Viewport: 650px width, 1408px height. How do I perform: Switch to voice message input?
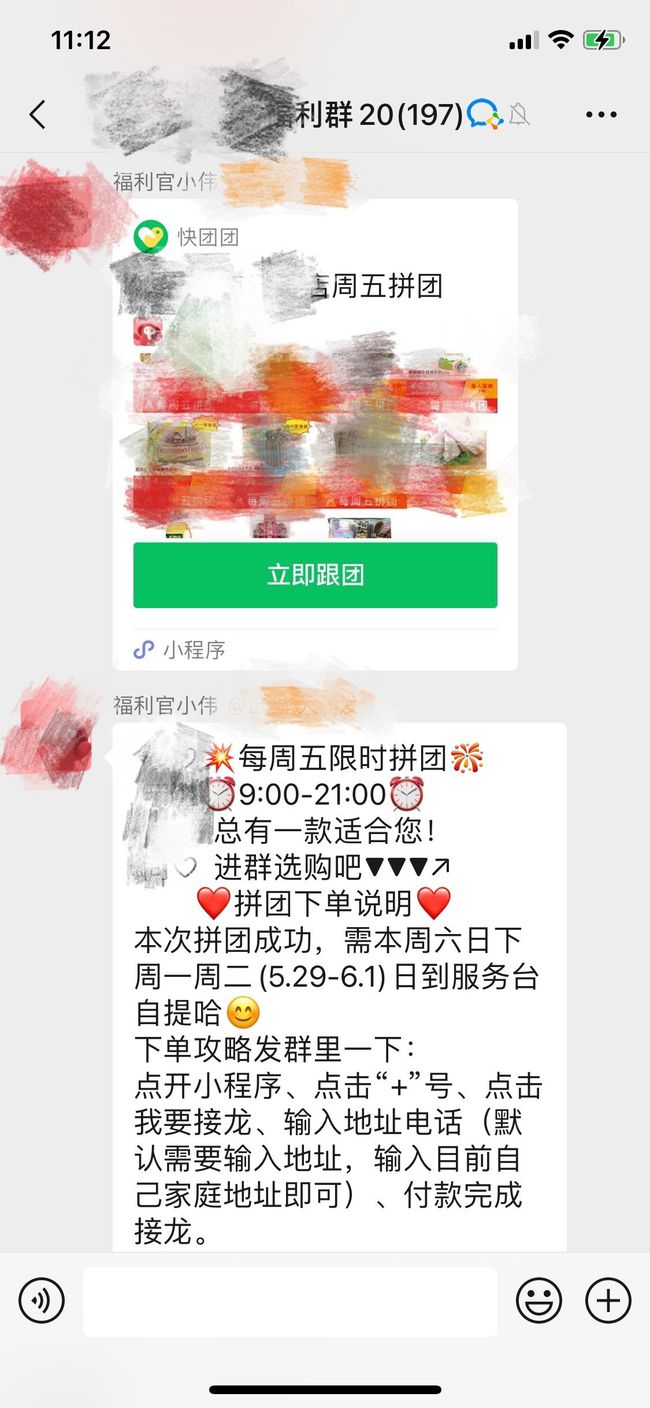click(x=41, y=1301)
